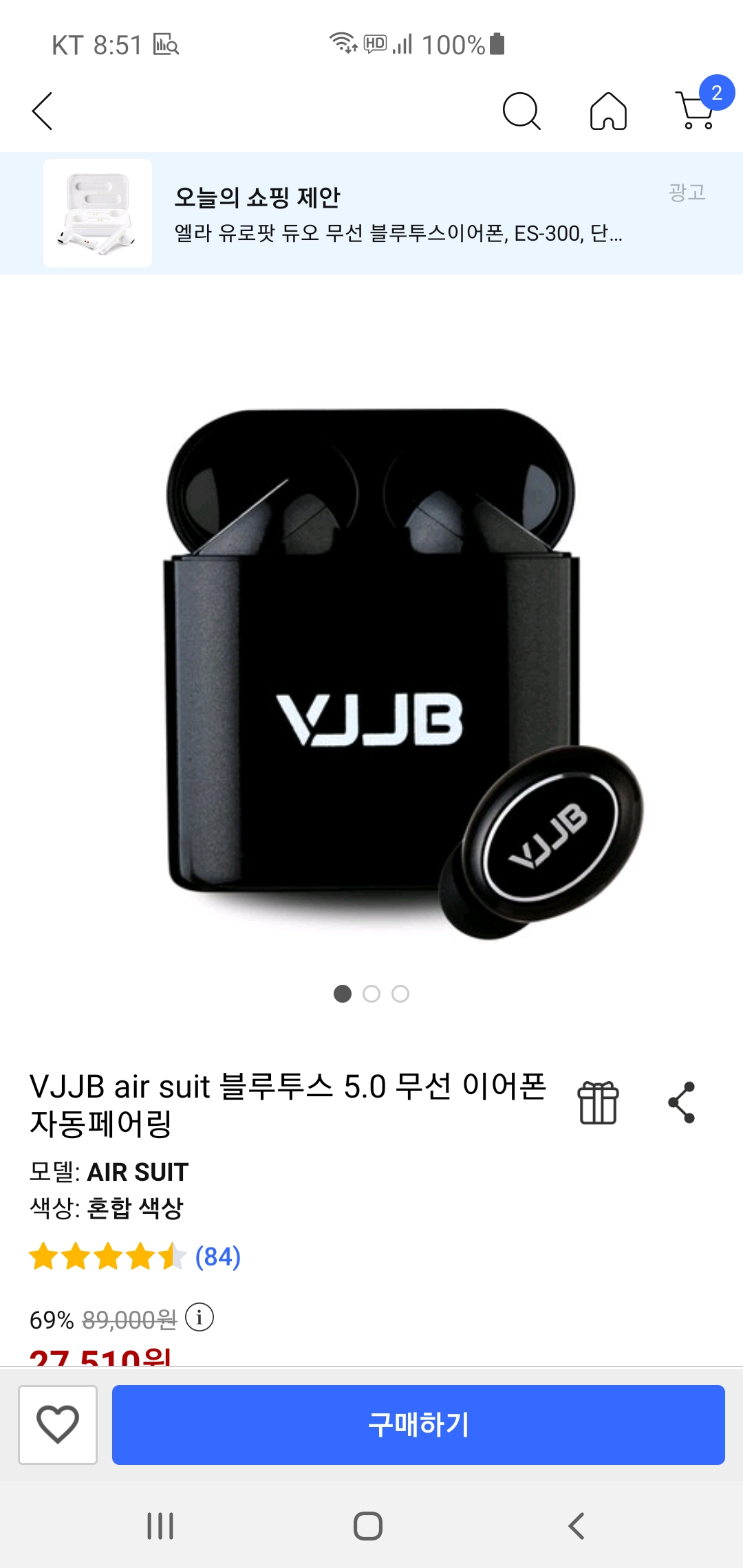Screen dimensions: 743x1568
Task: Go back using the top-left arrow
Action: point(43,111)
